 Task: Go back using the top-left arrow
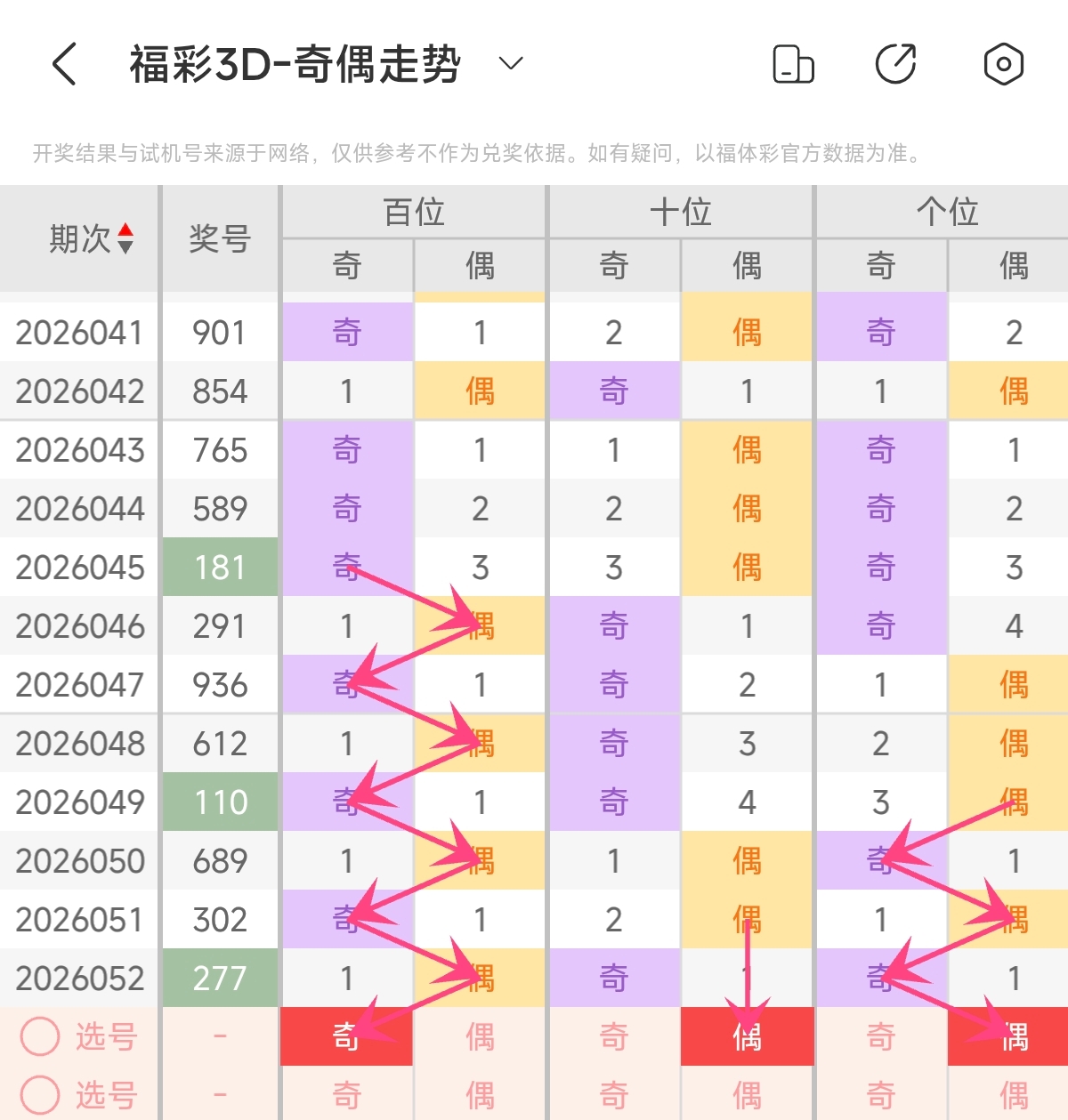click(x=65, y=64)
